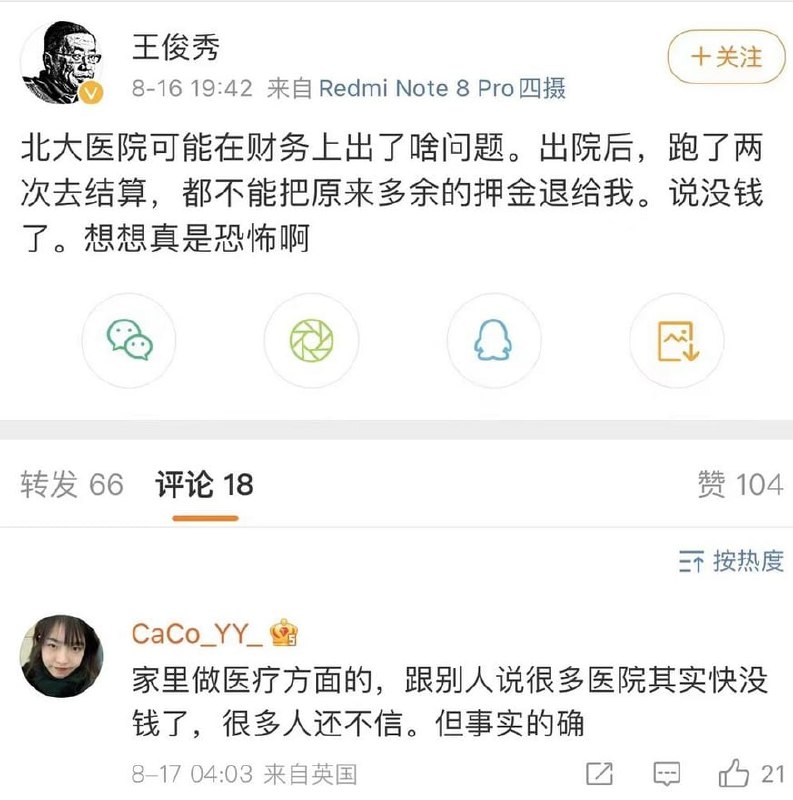Image resolution: width=793 pixels, height=800 pixels.
Task: Share the post to QQ
Action: pos(493,340)
